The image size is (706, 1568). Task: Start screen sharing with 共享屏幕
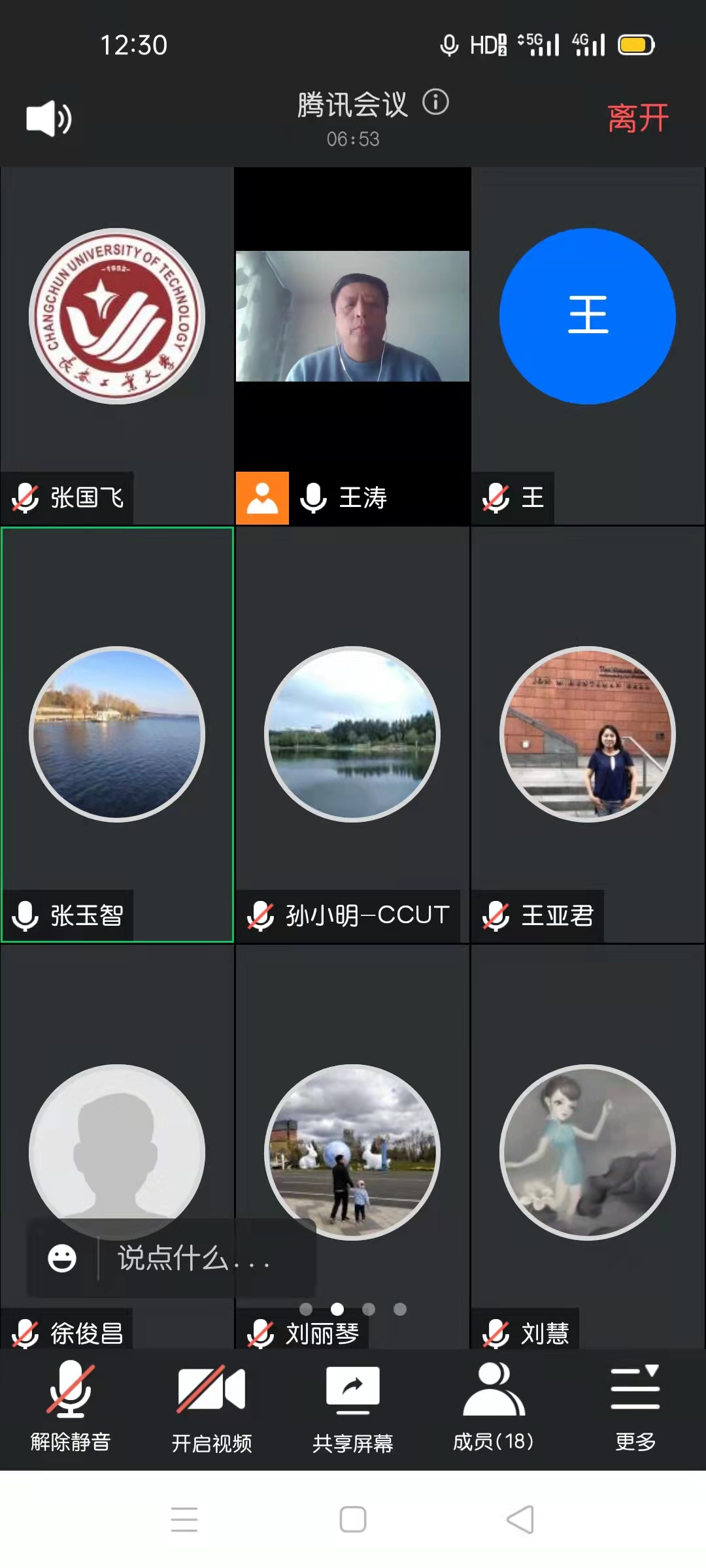(352, 1406)
